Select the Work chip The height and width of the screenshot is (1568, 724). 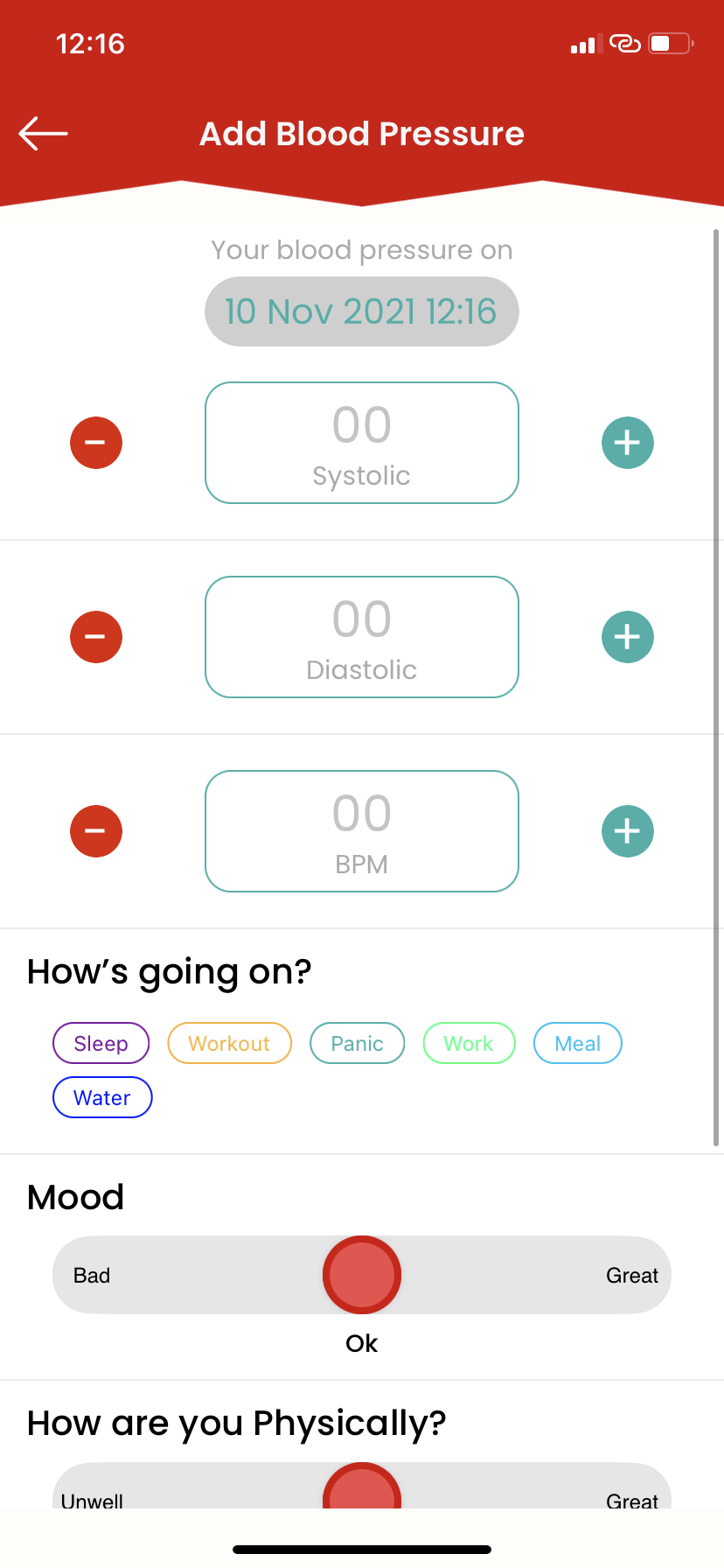(x=469, y=1043)
